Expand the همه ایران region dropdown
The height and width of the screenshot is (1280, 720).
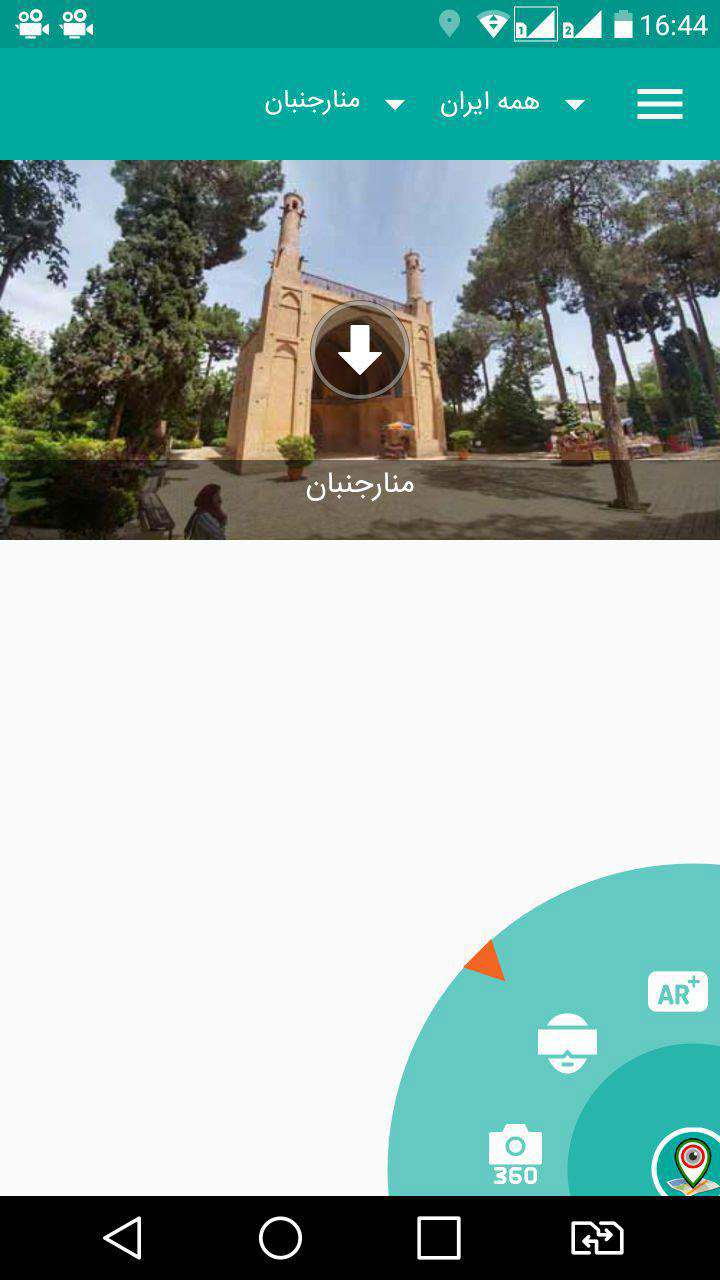[x=513, y=103]
